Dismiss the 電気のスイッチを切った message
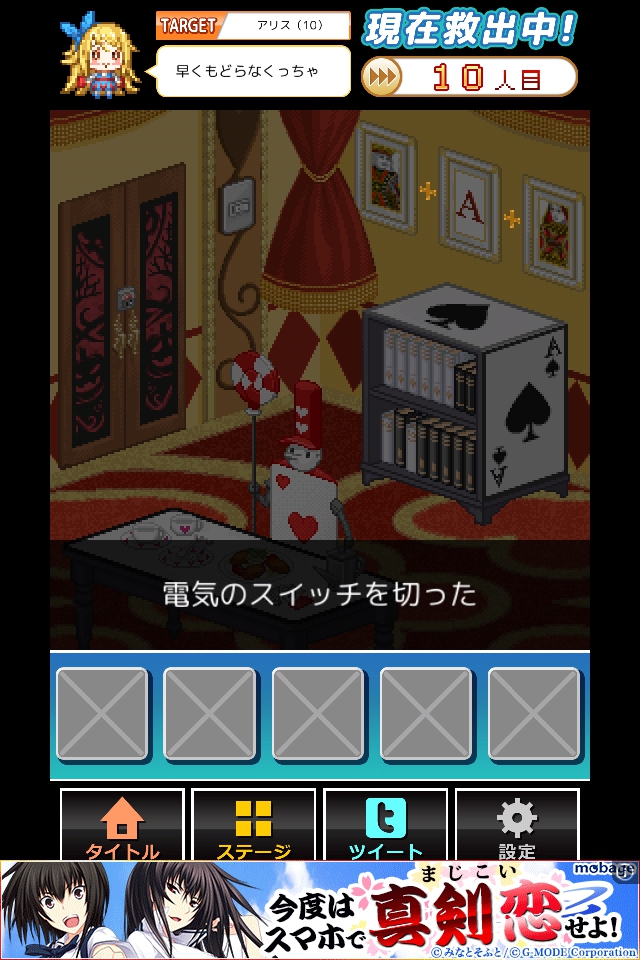 (x=320, y=595)
